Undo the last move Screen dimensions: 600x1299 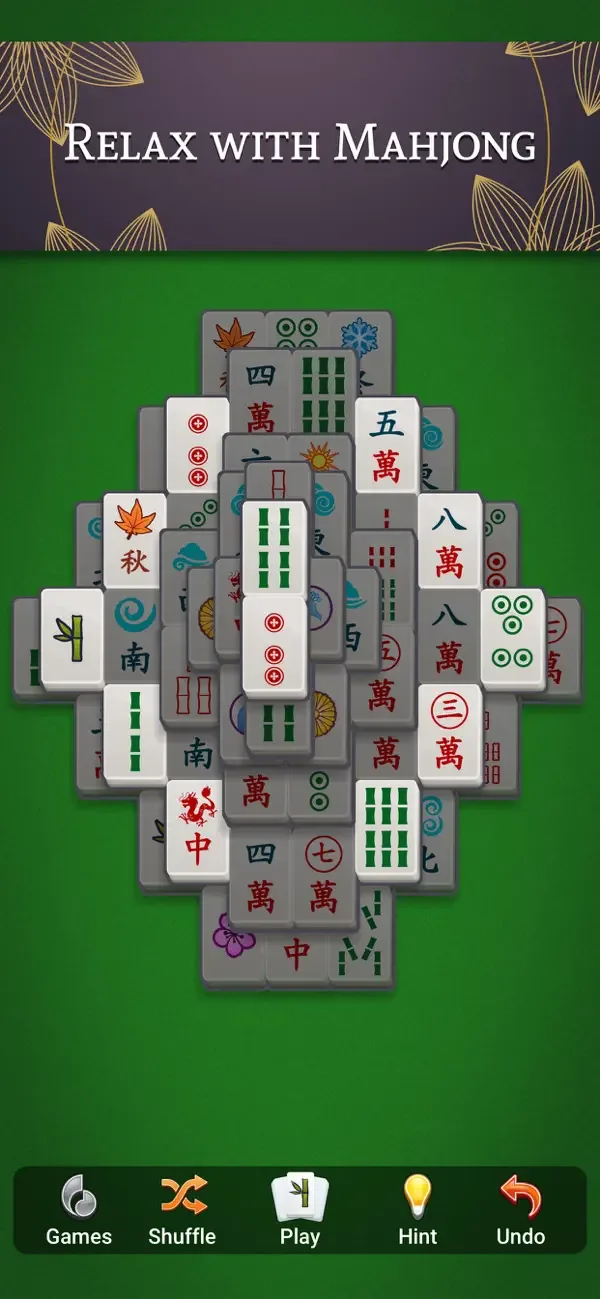[x=520, y=1210]
